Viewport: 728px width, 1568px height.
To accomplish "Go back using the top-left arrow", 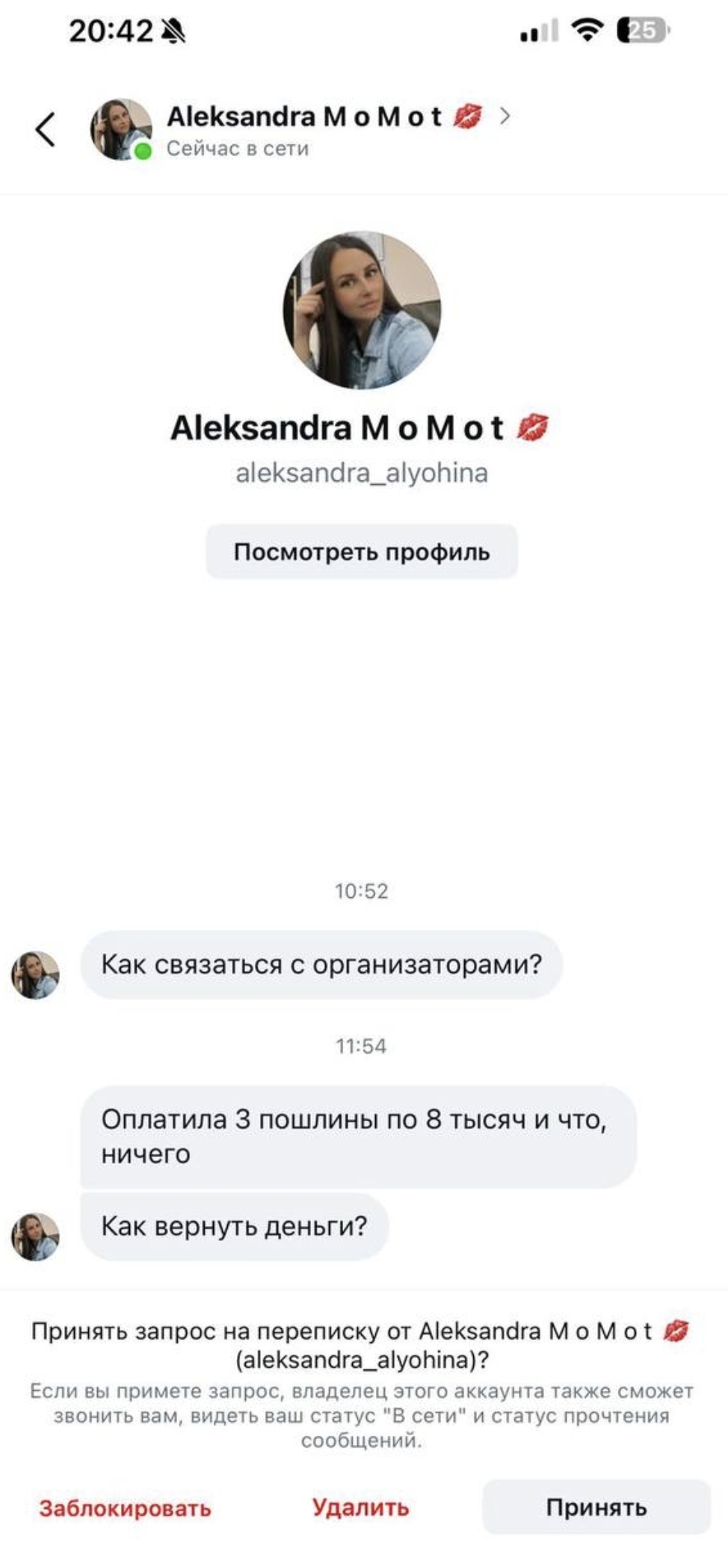I will (45, 129).
